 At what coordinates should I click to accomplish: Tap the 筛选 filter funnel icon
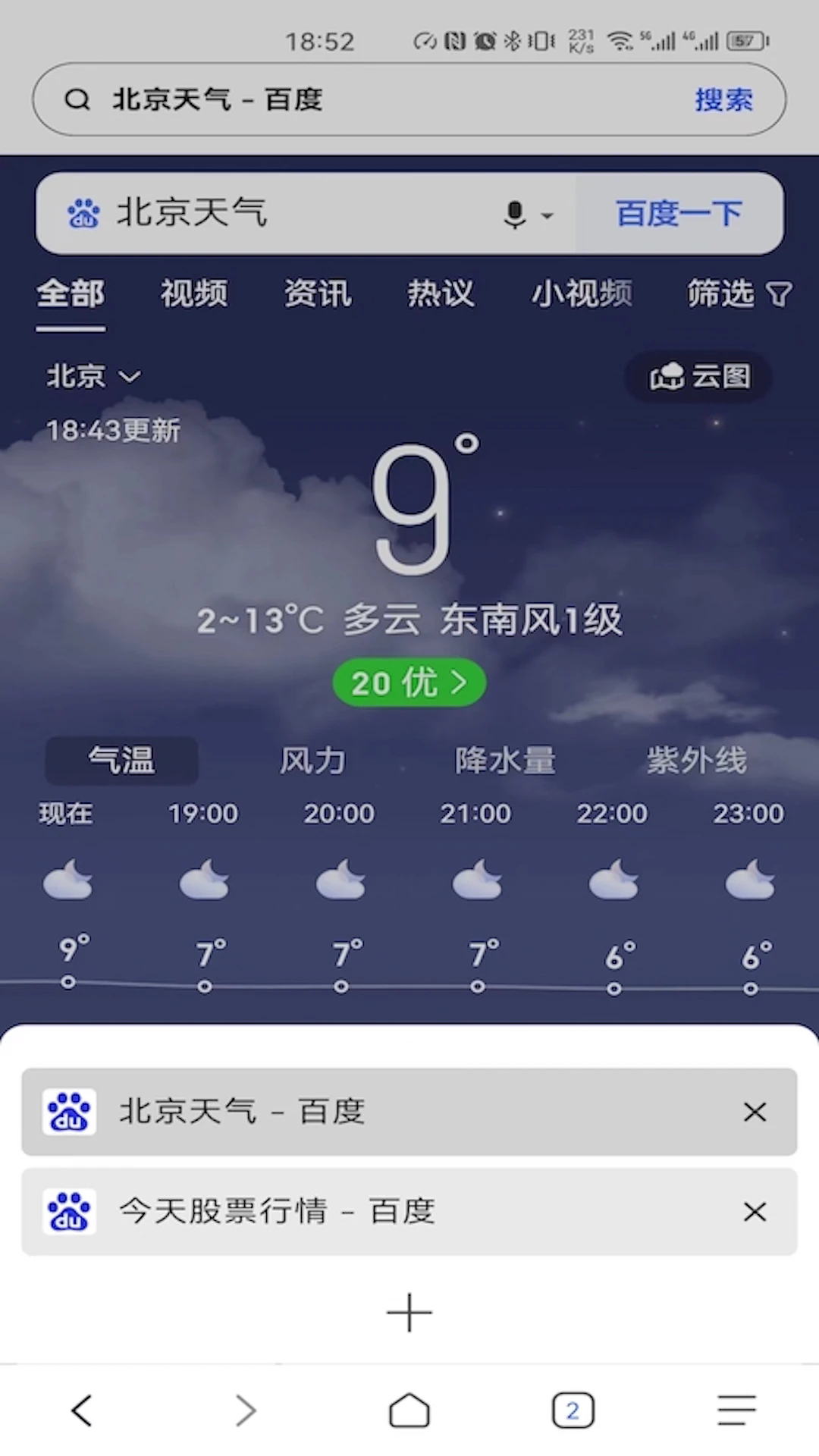[x=781, y=295]
